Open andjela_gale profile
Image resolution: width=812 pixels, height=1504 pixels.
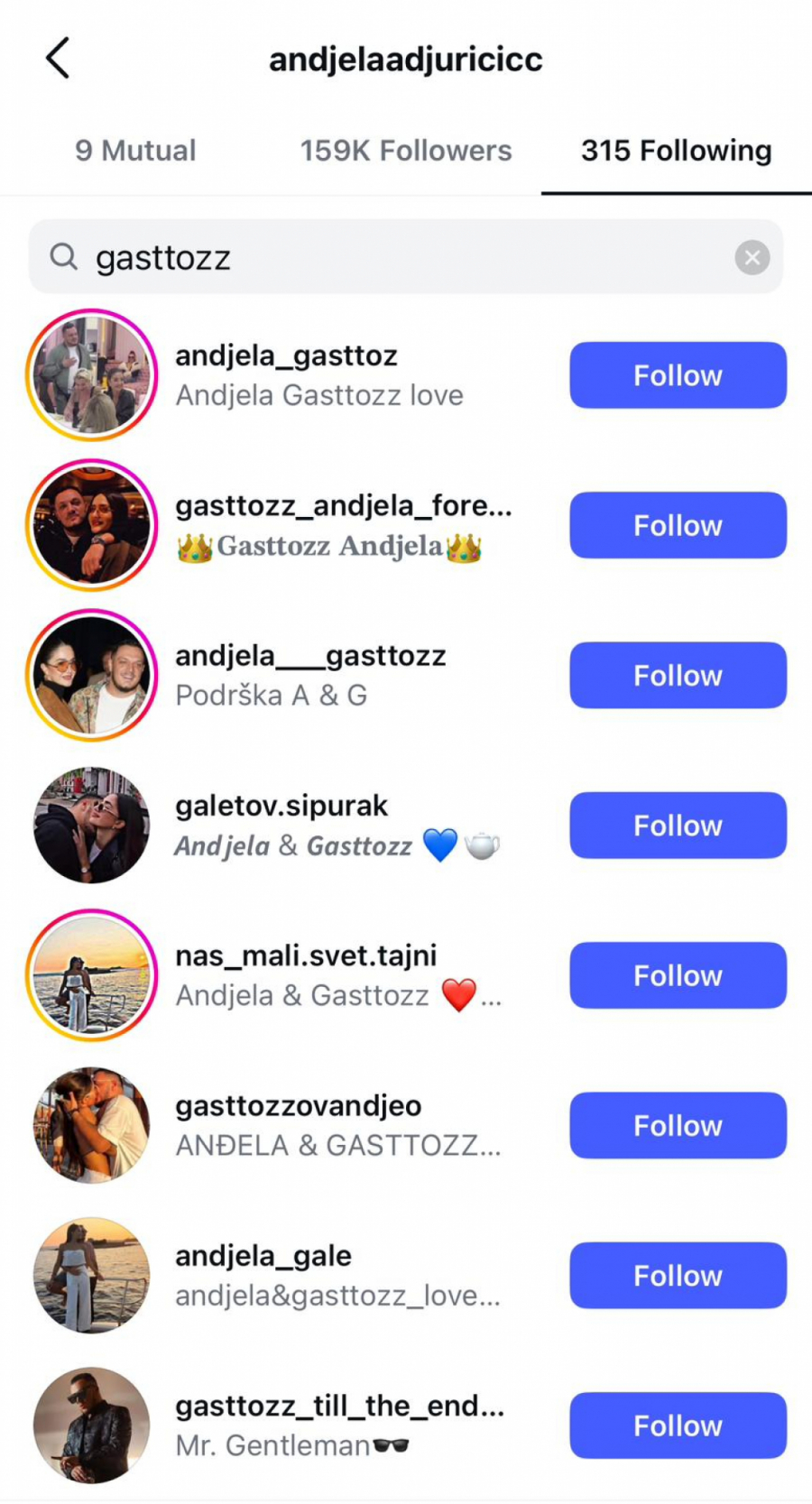(x=263, y=1256)
